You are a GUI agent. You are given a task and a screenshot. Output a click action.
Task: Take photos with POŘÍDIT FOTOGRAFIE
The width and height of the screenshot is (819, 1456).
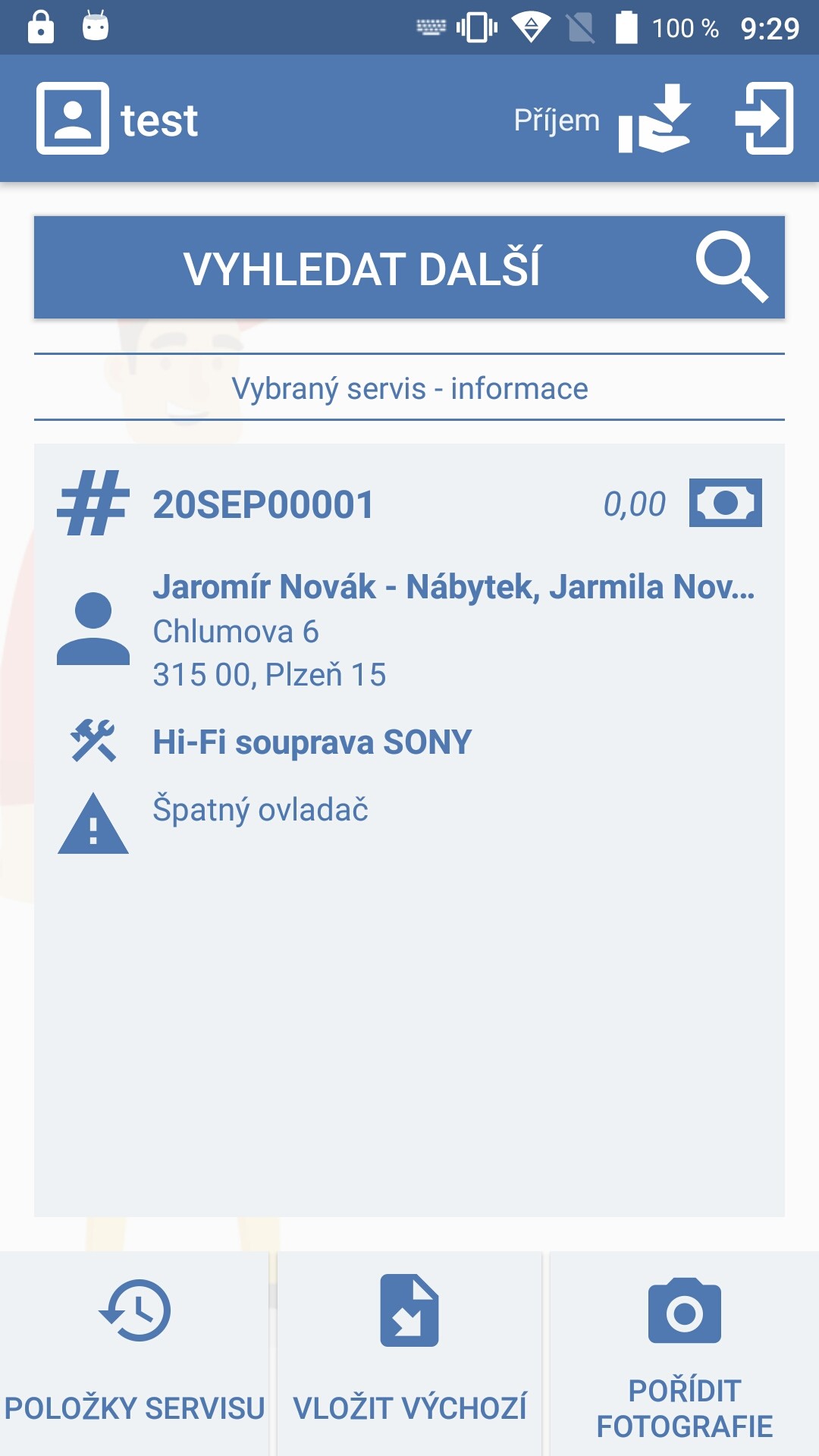pos(685,1354)
